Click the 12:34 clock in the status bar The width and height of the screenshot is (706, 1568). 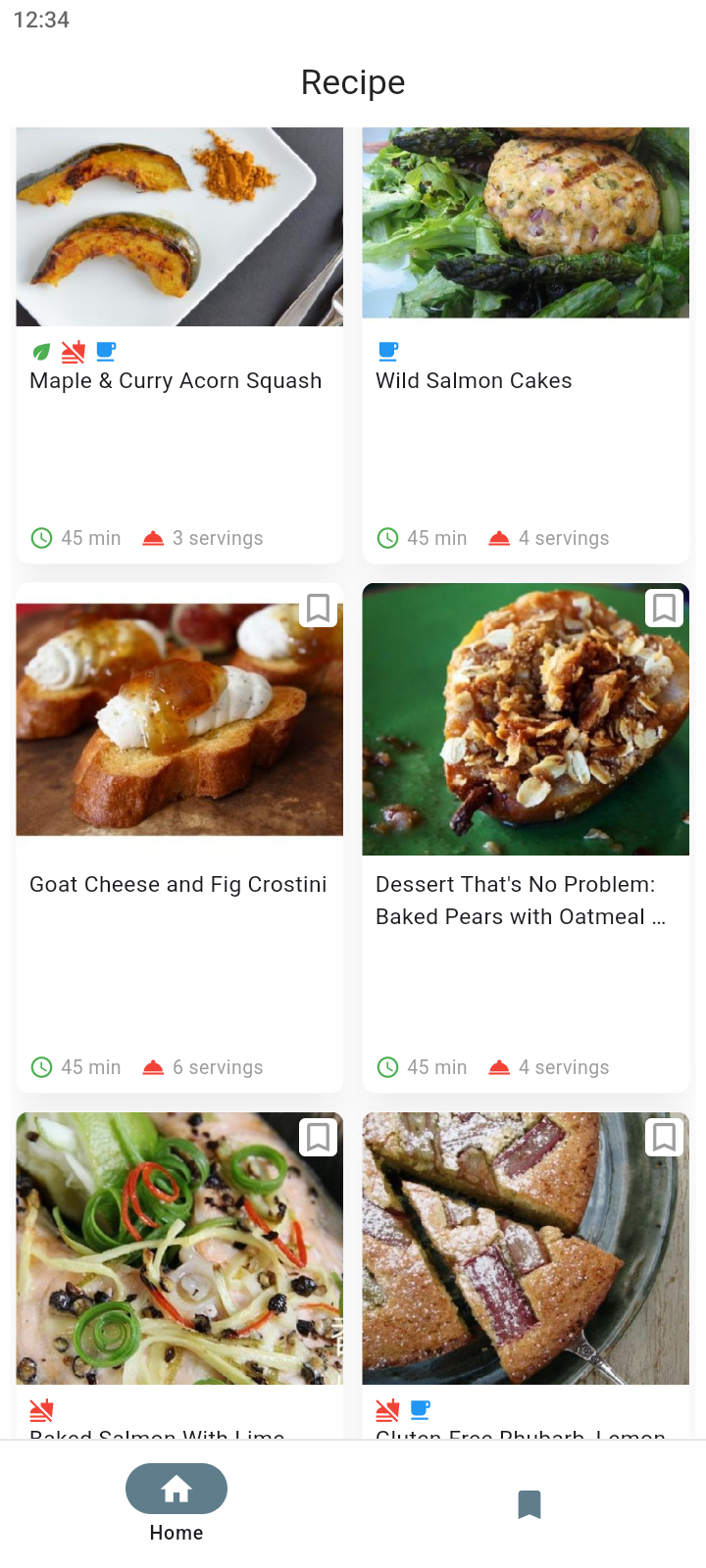pyautogui.click(x=41, y=20)
